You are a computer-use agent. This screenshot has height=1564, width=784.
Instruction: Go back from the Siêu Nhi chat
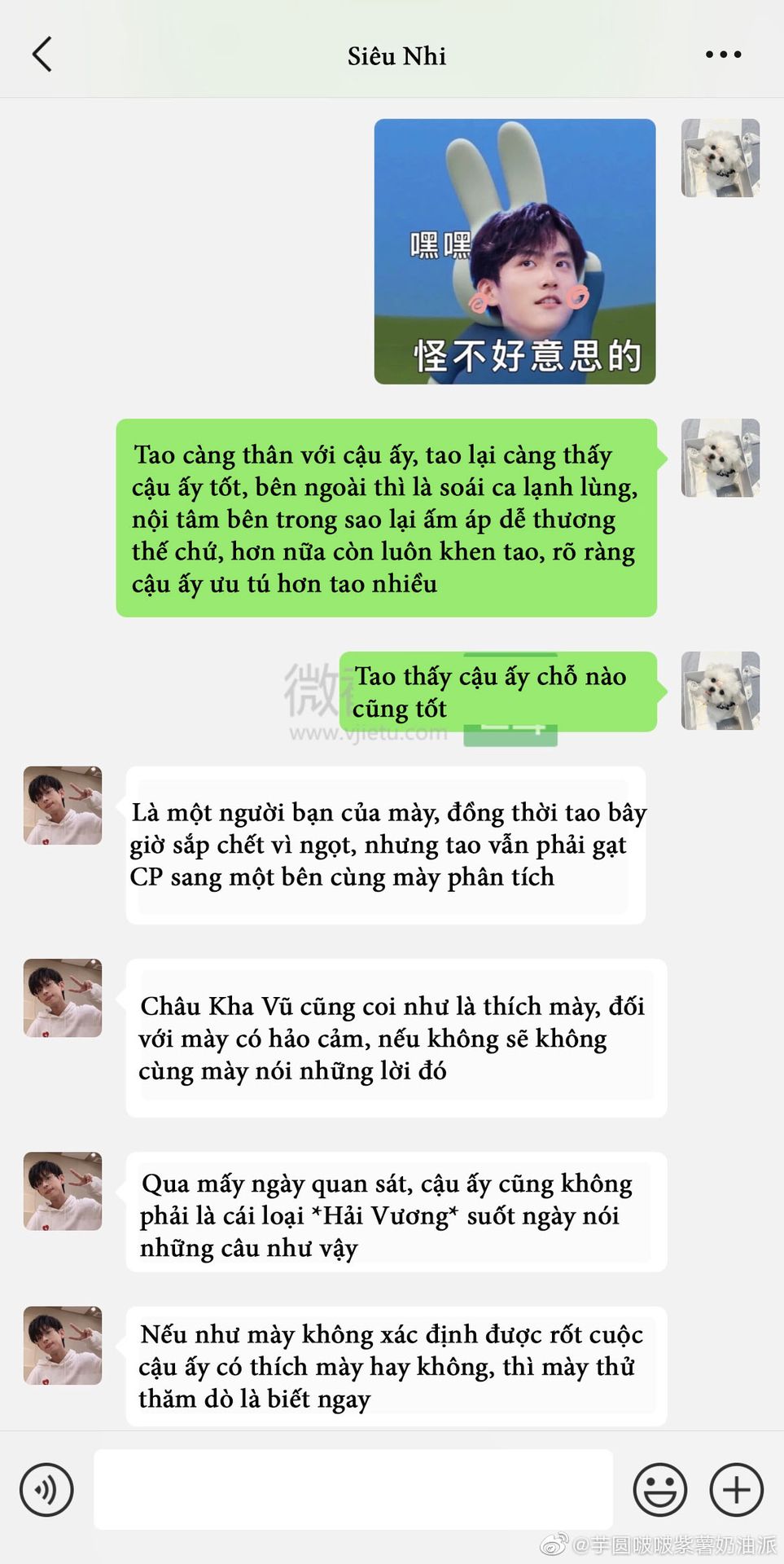tap(42, 55)
